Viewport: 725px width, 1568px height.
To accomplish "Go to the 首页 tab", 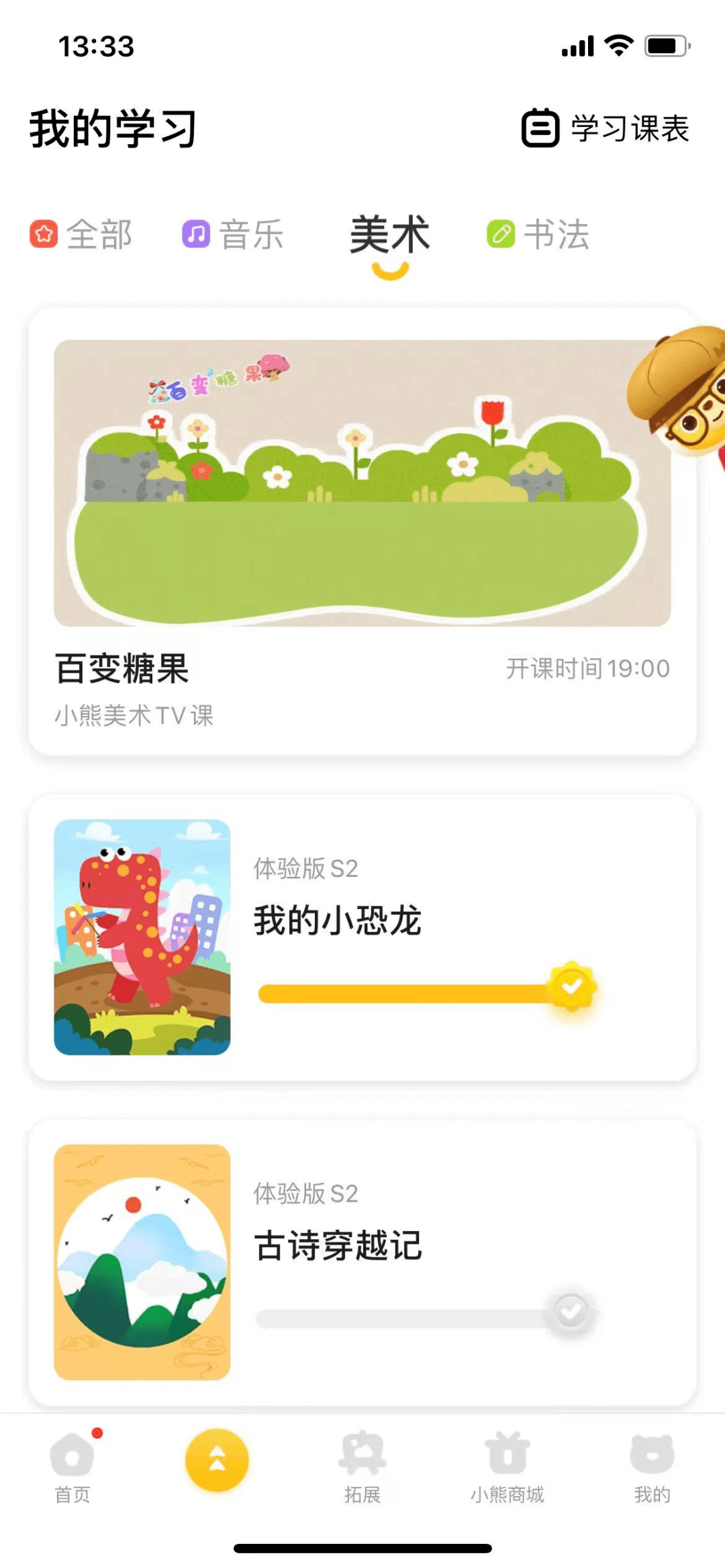I will pos(72,1466).
